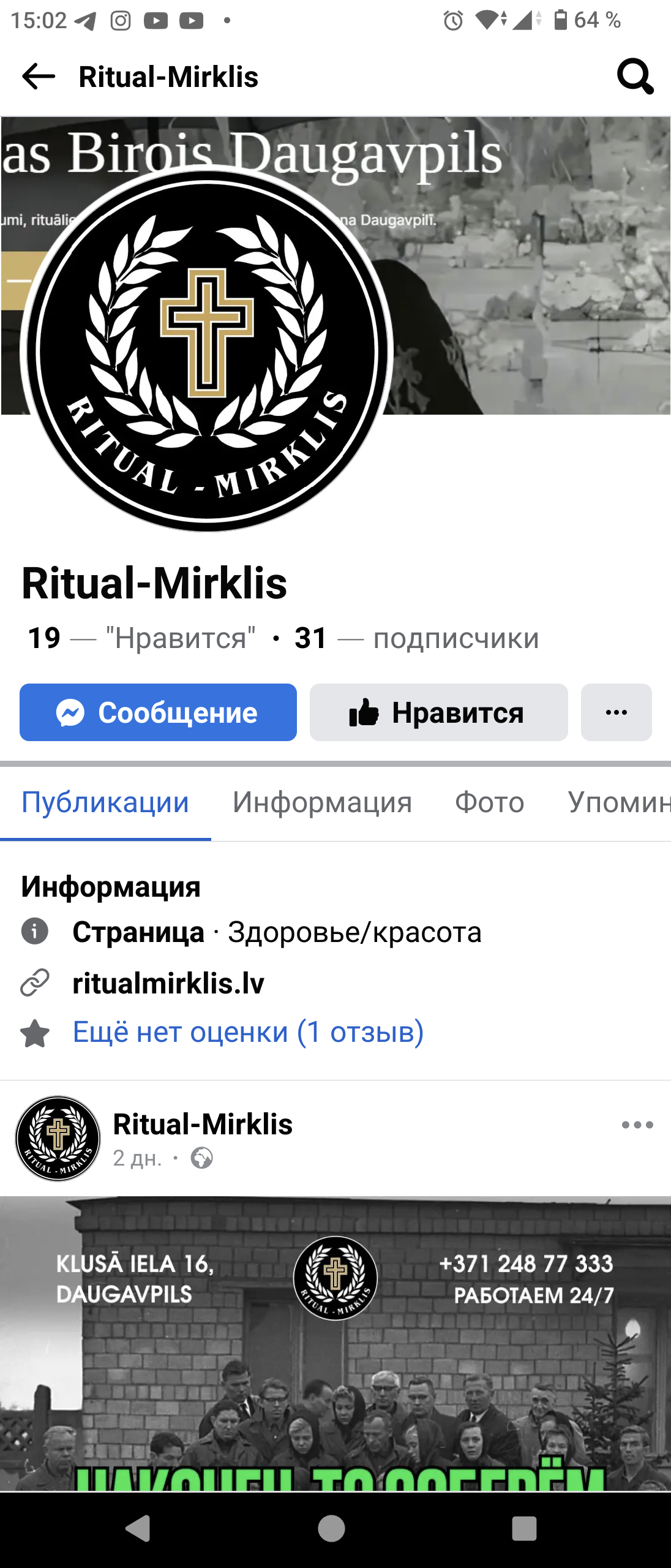The width and height of the screenshot is (671, 1568).
Task: Tap the system recent apps button
Action: [524, 1529]
